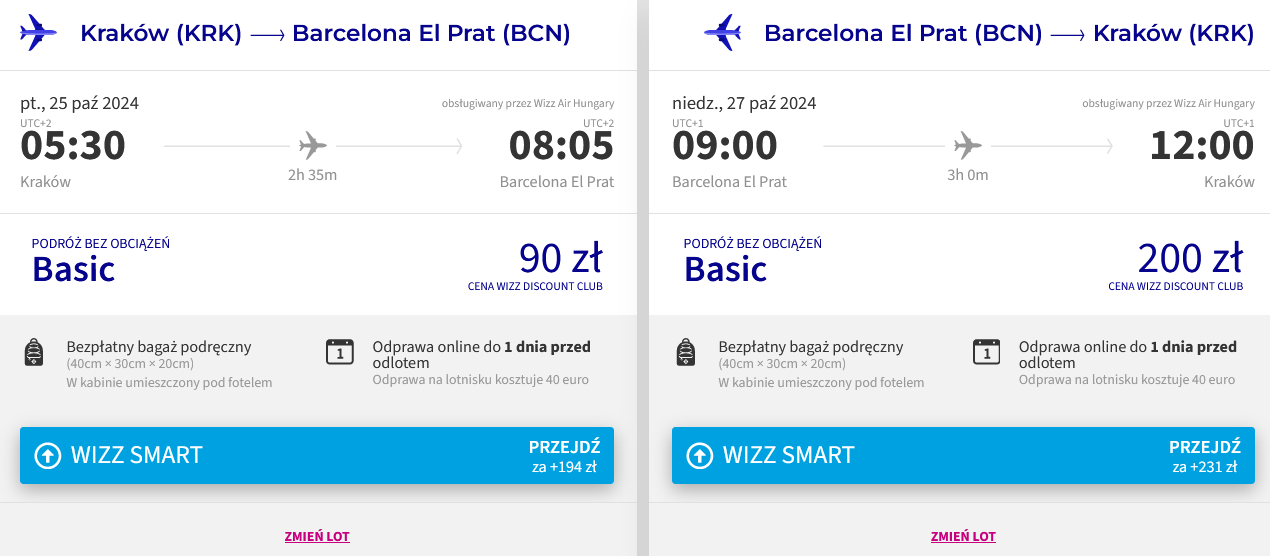Change the return flight from Barcelona to Kraków

pos(963,537)
